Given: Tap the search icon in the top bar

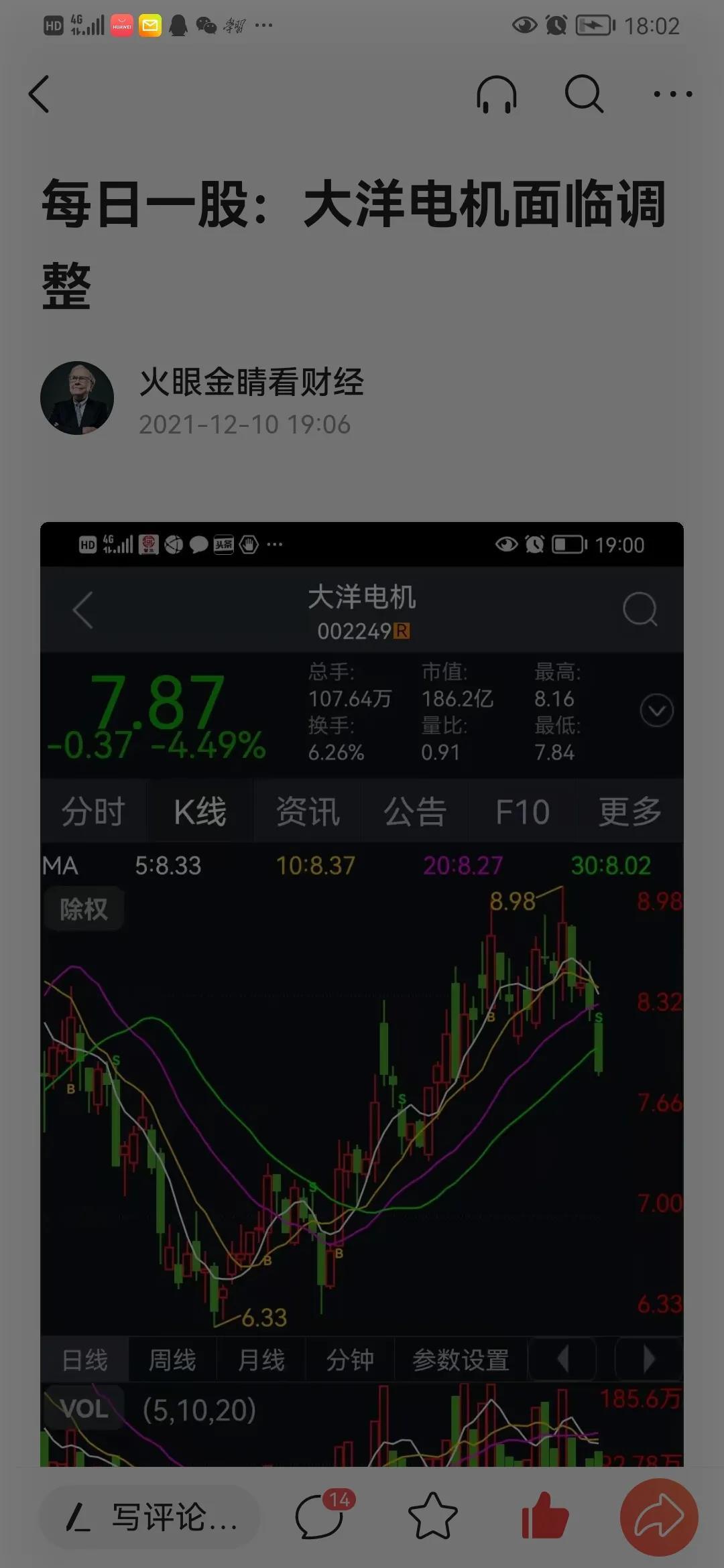Looking at the screenshot, I should tap(583, 95).
